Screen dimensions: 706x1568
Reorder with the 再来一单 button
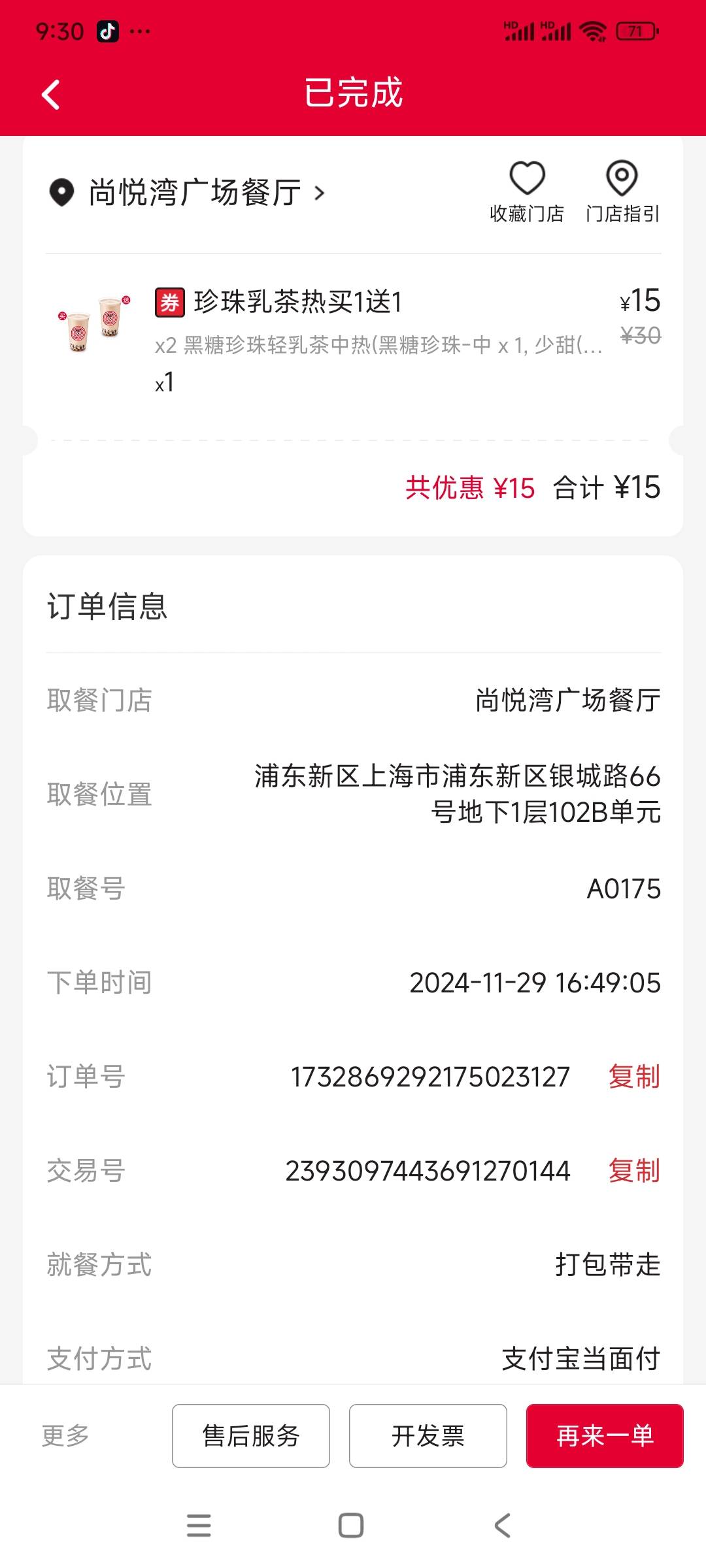click(x=605, y=1435)
